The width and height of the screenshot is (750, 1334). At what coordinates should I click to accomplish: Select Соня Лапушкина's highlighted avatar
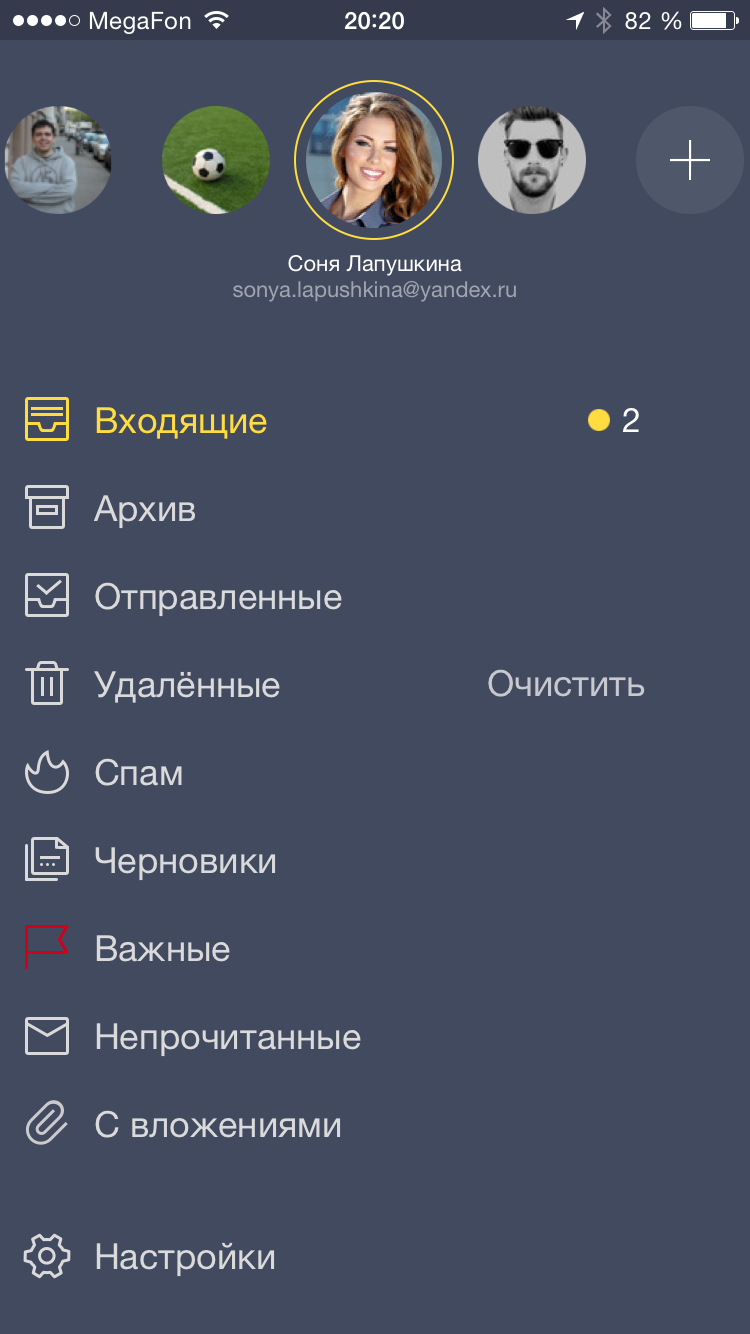click(x=374, y=160)
